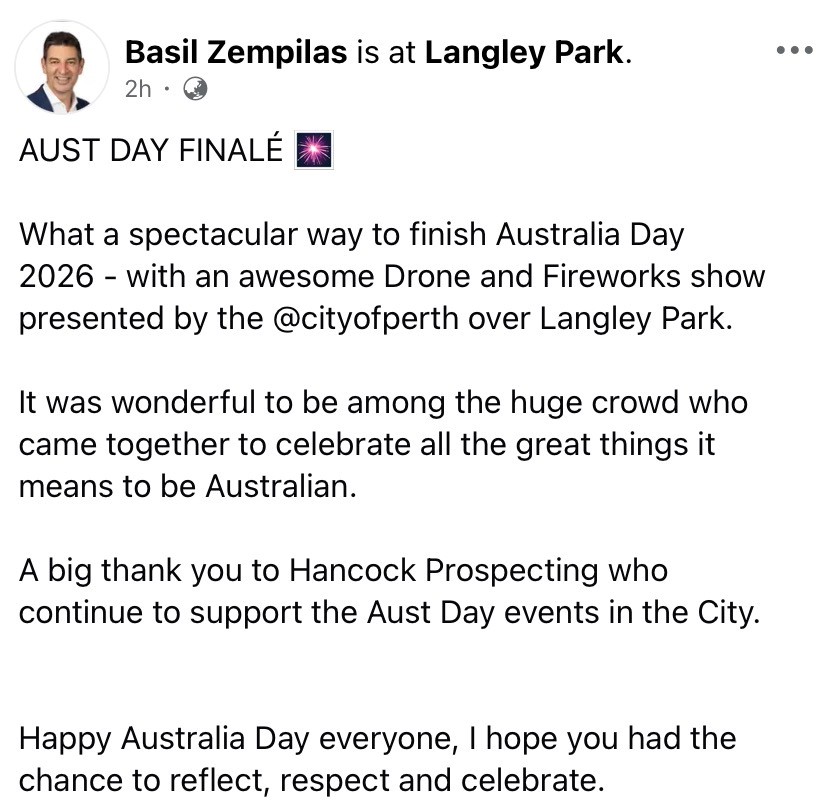Image resolution: width=828 pixels, height=805 pixels.
Task: Visit the Basil Zempilas profile name link
Action: [236, 52]
